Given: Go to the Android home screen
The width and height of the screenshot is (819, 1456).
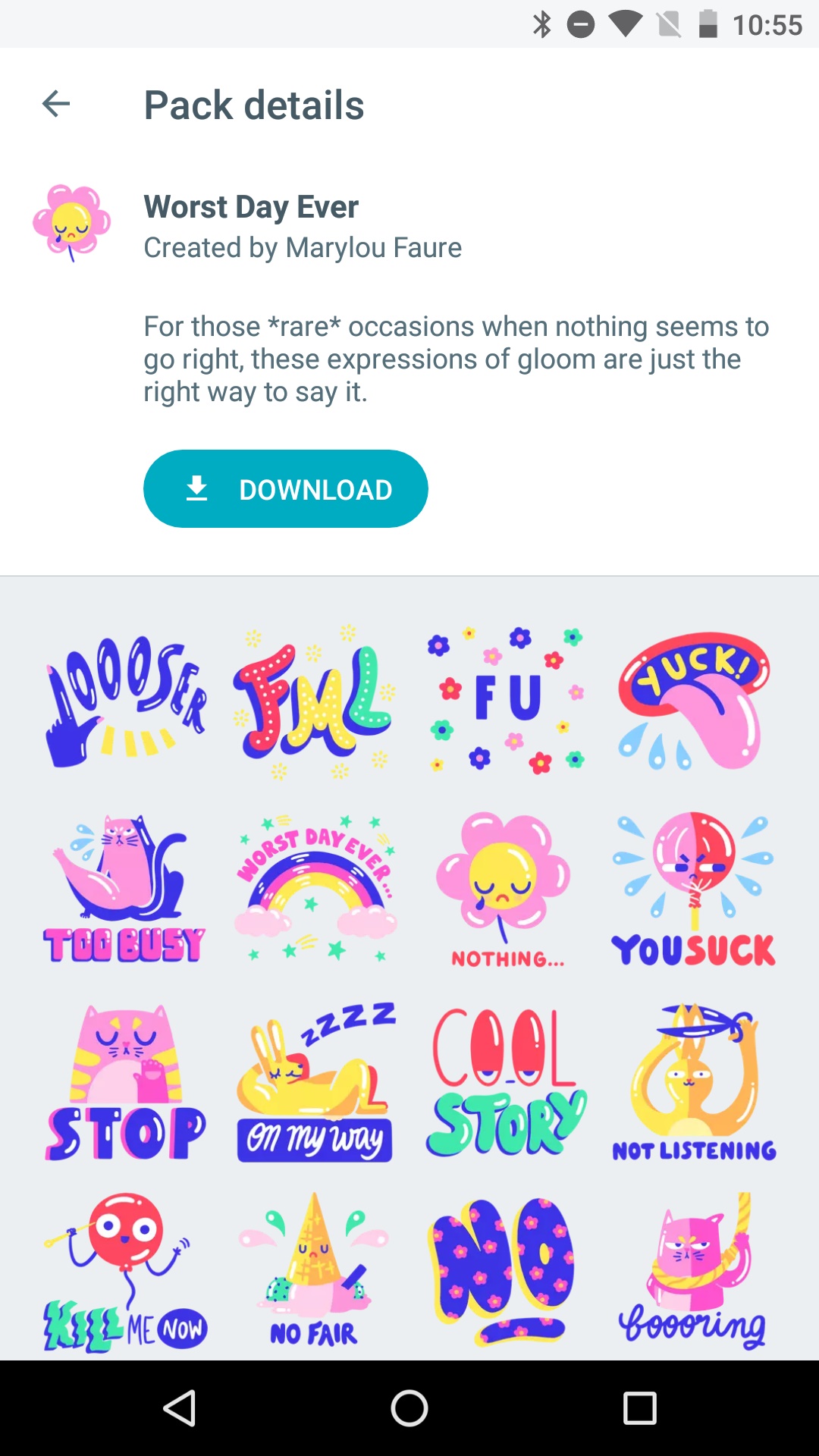Looking at the screenshot, I should coord(409,1408).
